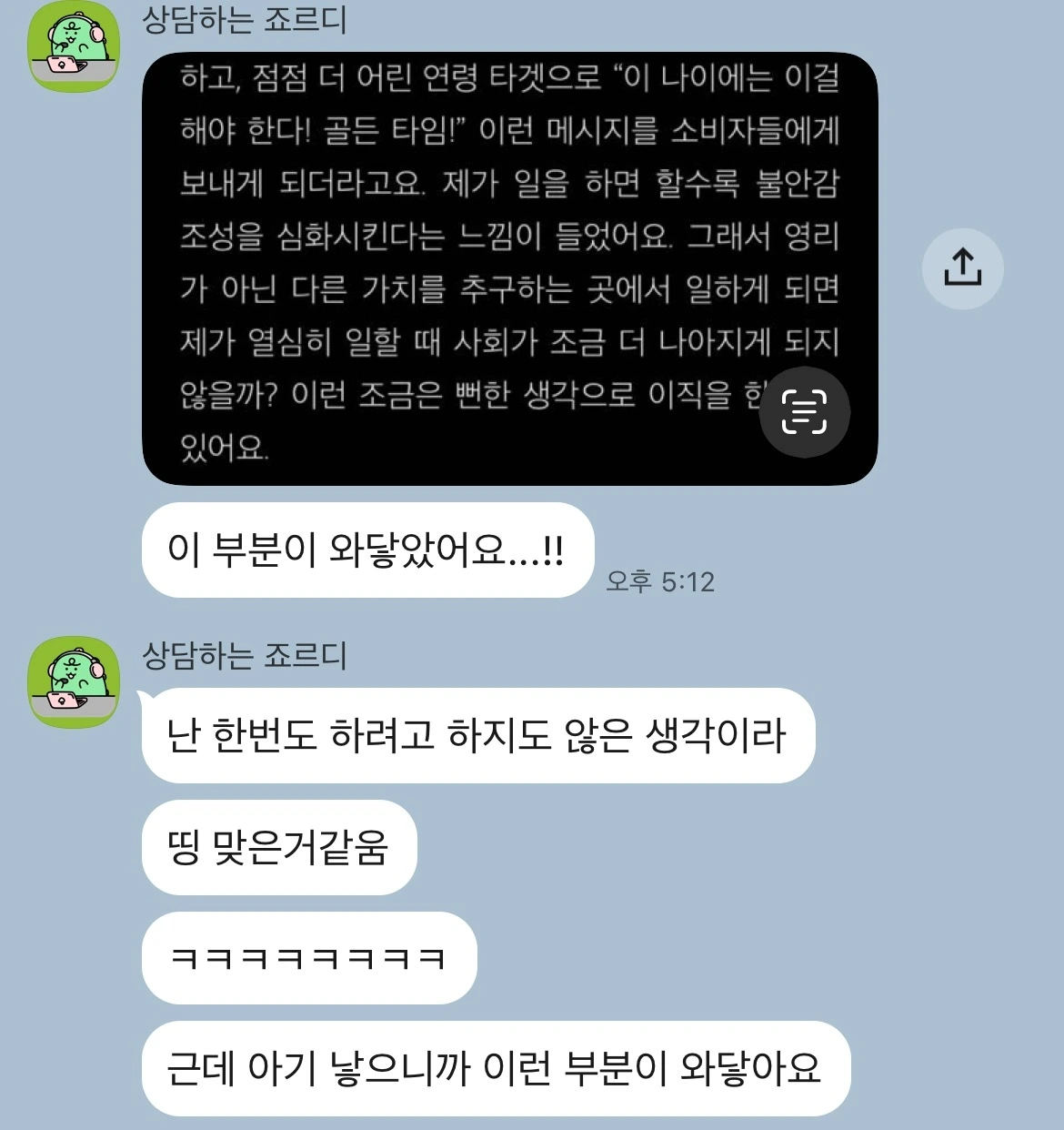
Task: Open the black text screenshot image
Action: coord(509,268)
